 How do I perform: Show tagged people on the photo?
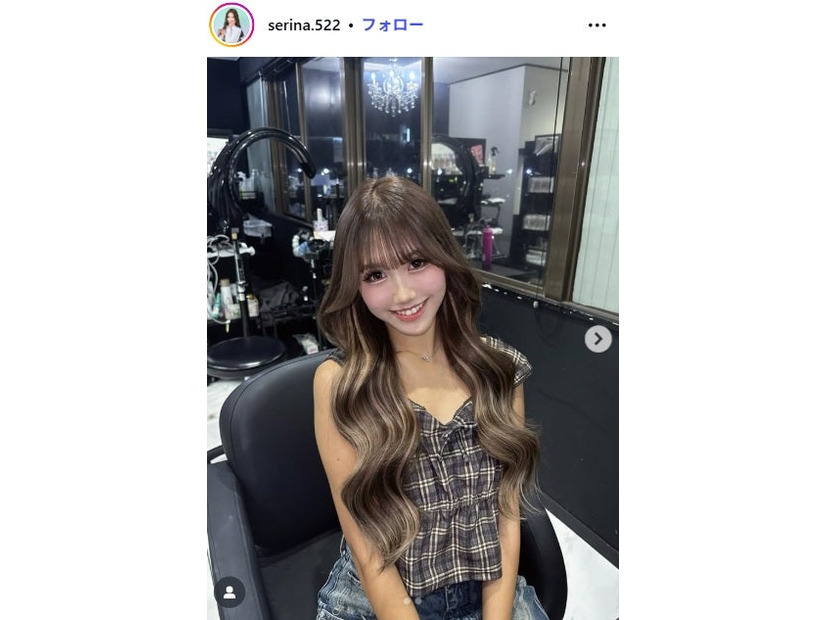click(x=229, y=592)
